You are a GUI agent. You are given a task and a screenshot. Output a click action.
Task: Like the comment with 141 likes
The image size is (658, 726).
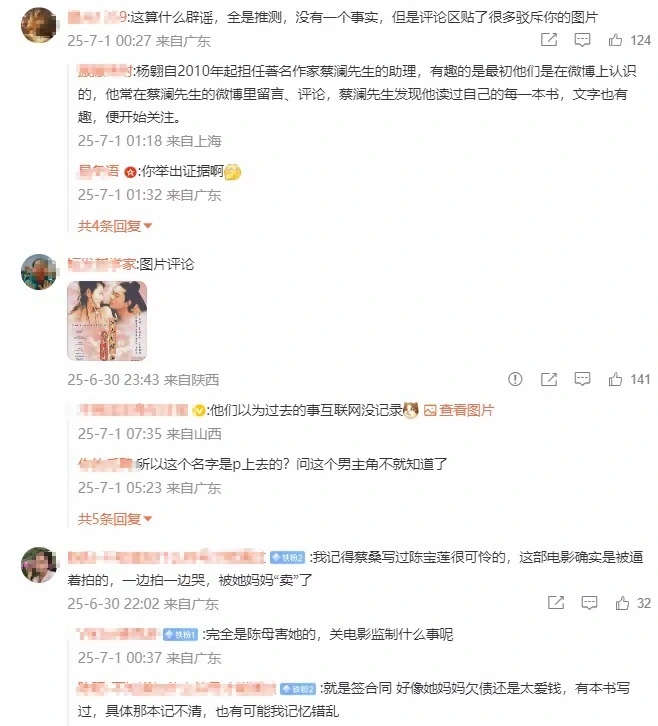(x=616, y=380)
